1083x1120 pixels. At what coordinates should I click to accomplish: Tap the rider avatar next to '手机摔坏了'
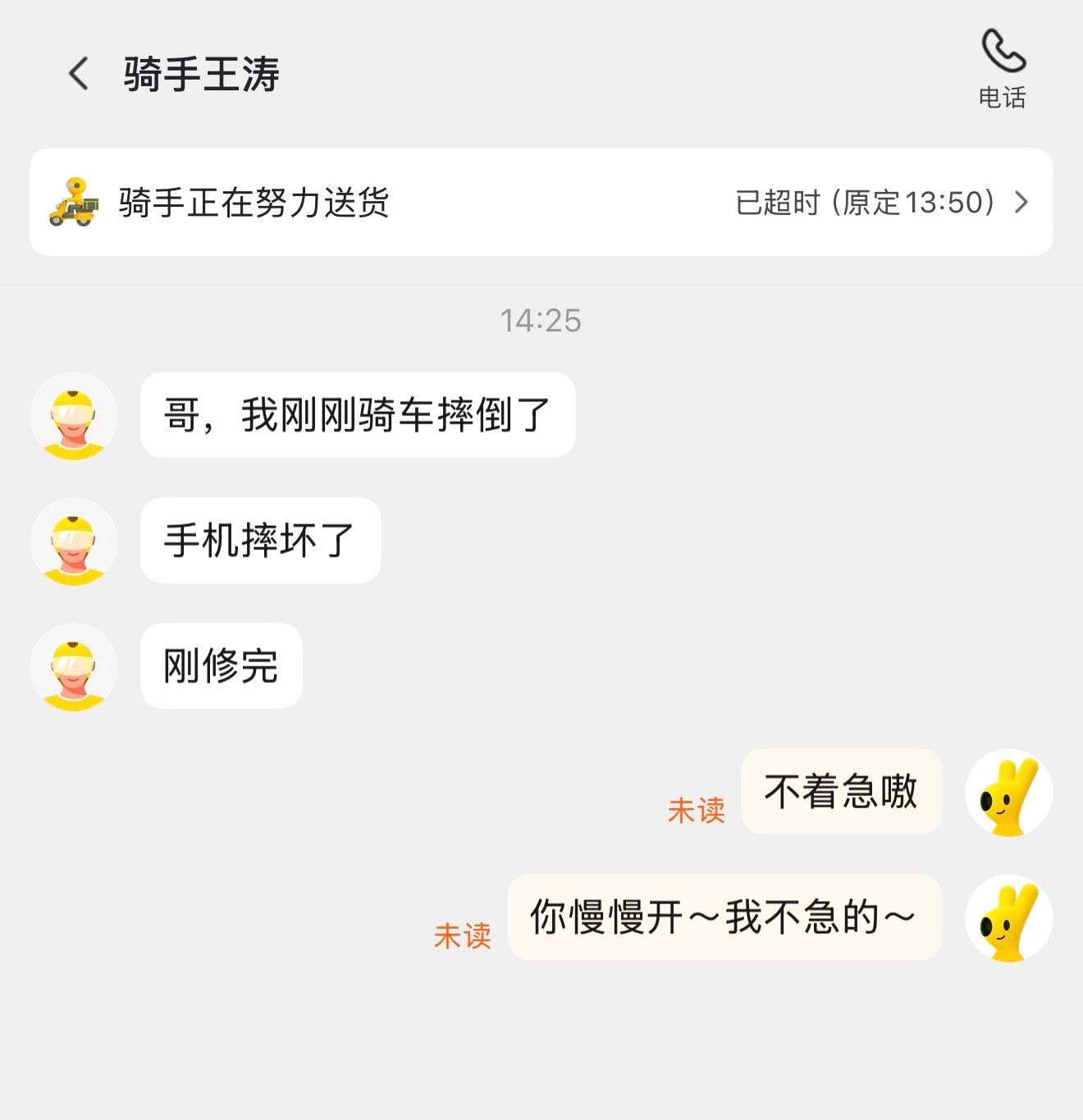74,542
